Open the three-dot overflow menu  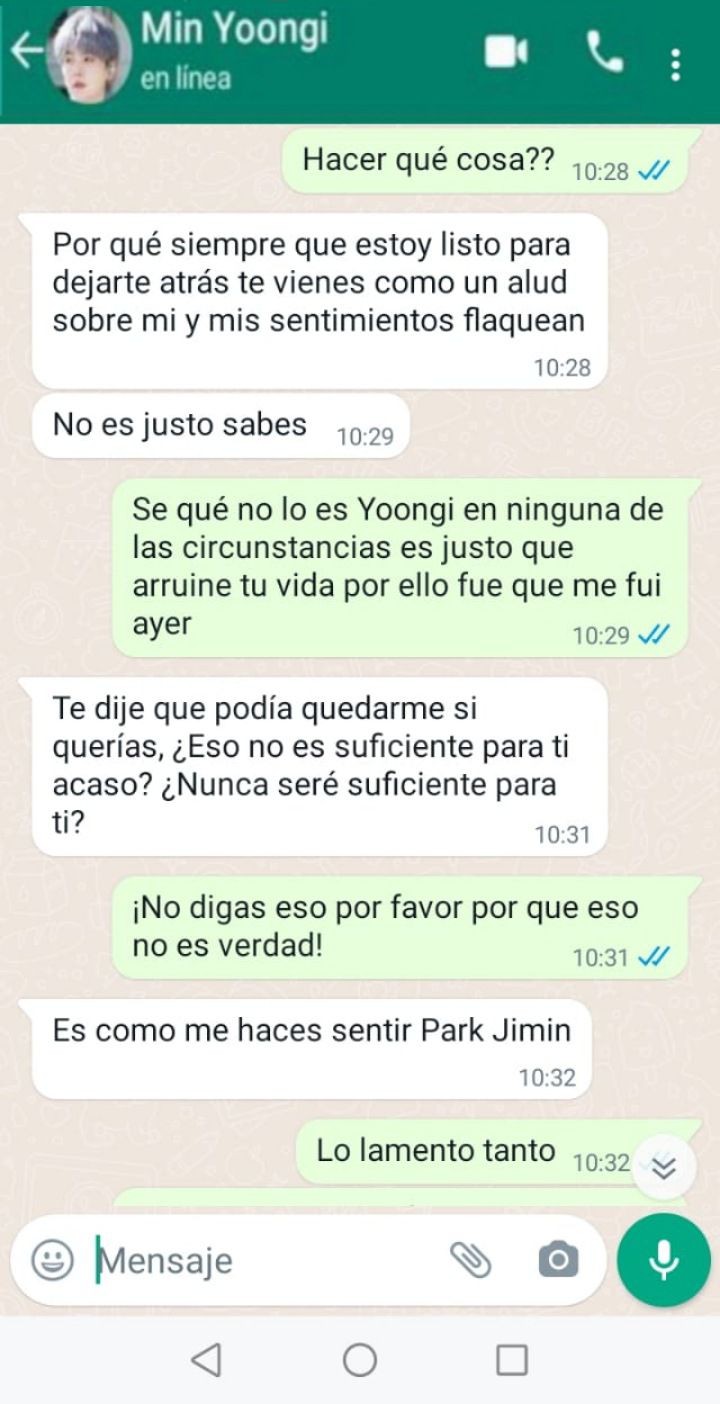(x=676, y=64)
